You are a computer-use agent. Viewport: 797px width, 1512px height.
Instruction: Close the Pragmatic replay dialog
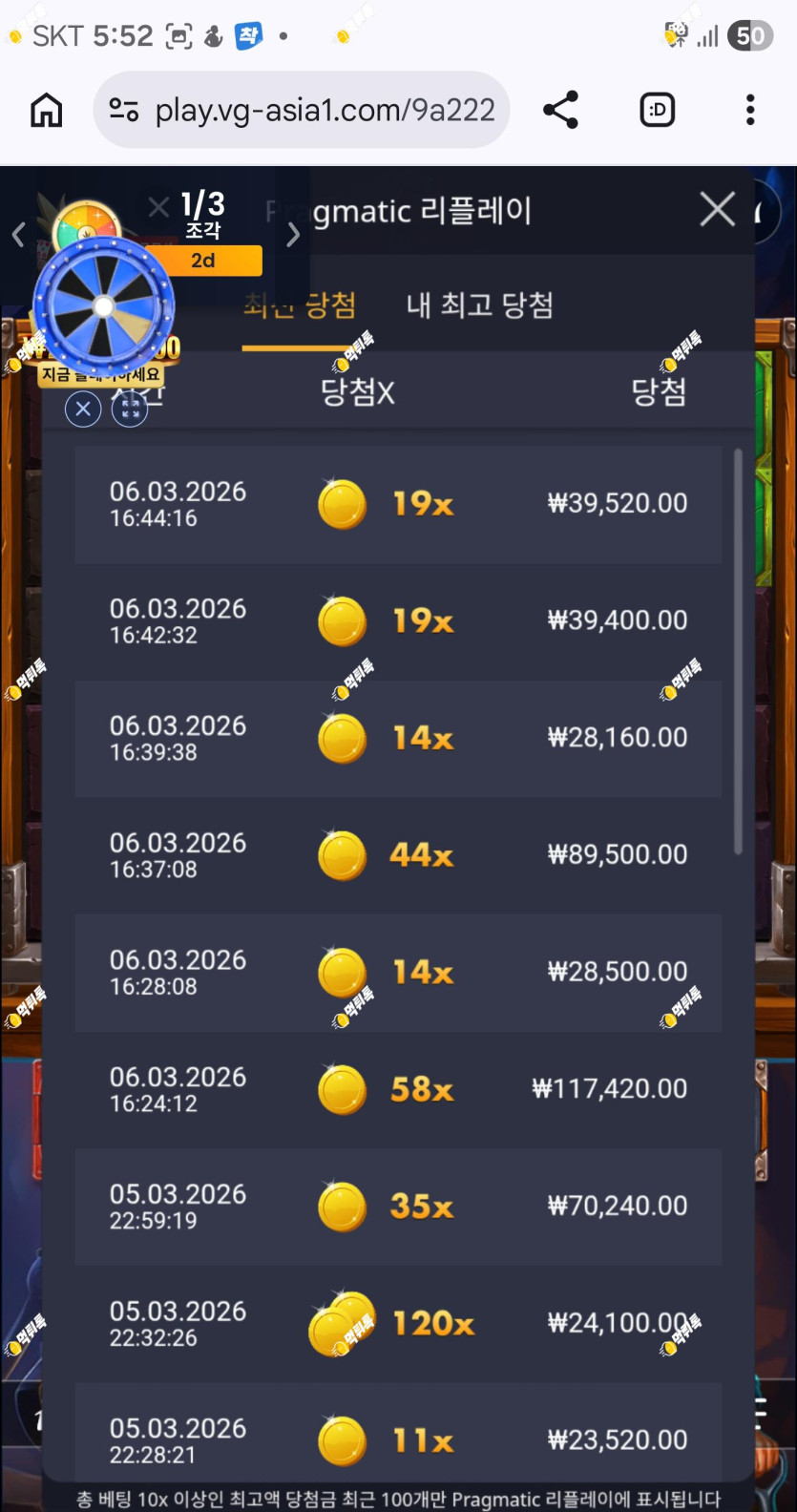coord(717,209)
